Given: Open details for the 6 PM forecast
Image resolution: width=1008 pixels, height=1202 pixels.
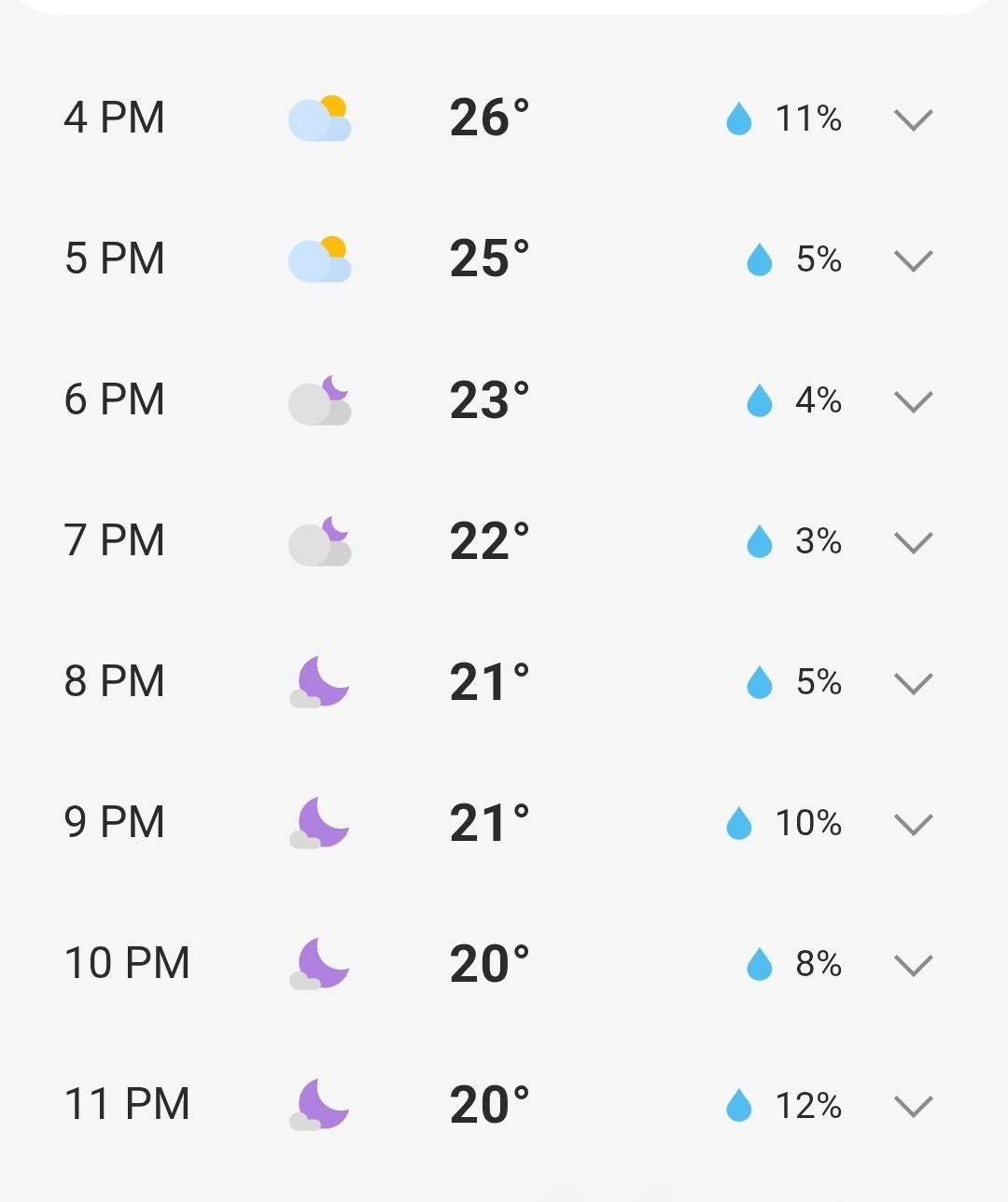Looking at the screenshot, I should pos(914,401).
